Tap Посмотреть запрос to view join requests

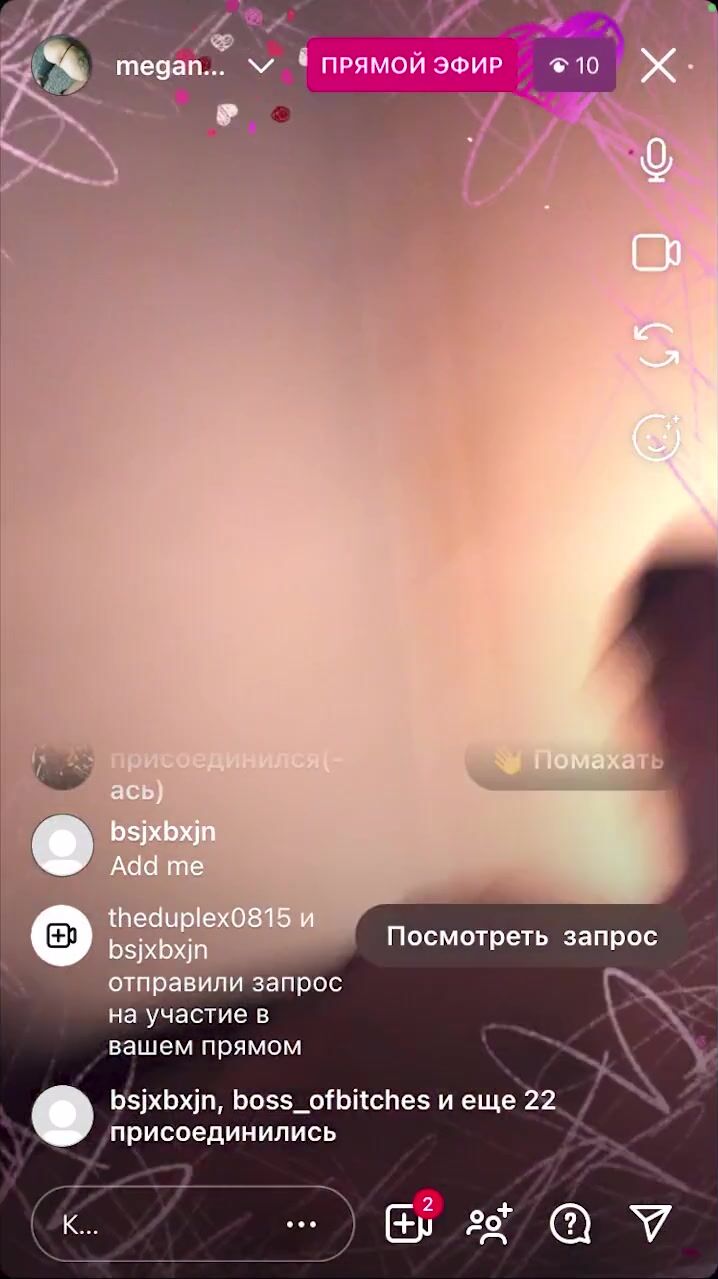(522, 936)
